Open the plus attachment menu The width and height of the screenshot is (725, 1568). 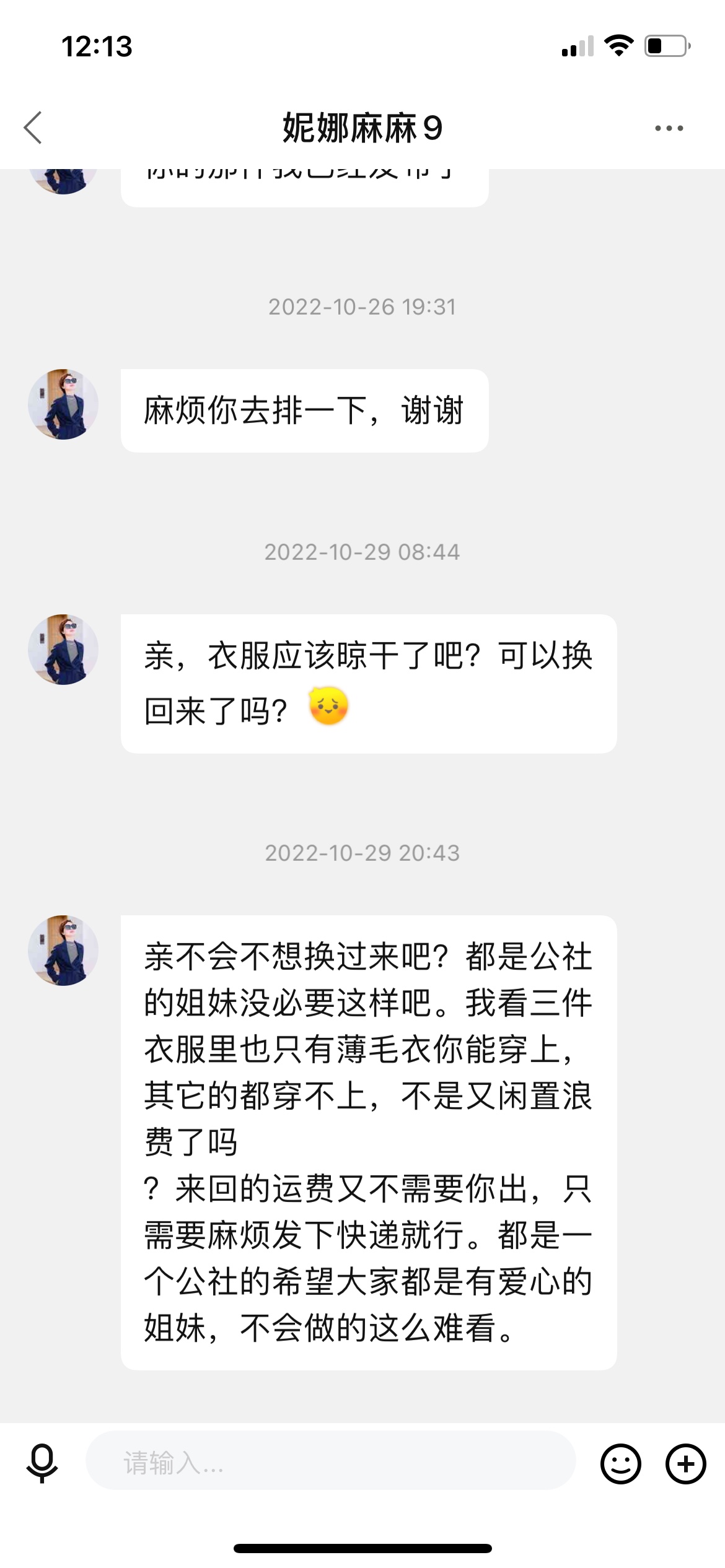pyautogui.click(x=685, y=1463)
